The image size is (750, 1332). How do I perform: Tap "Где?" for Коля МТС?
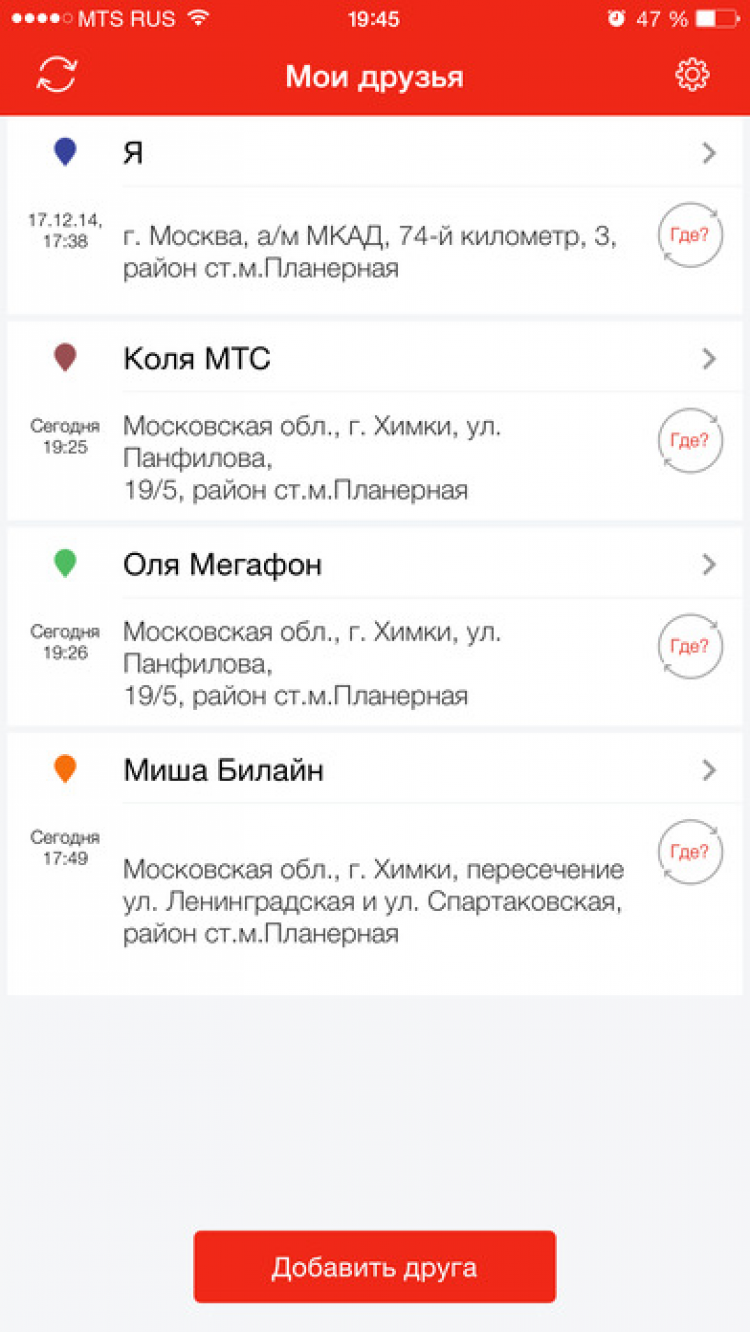690,440
